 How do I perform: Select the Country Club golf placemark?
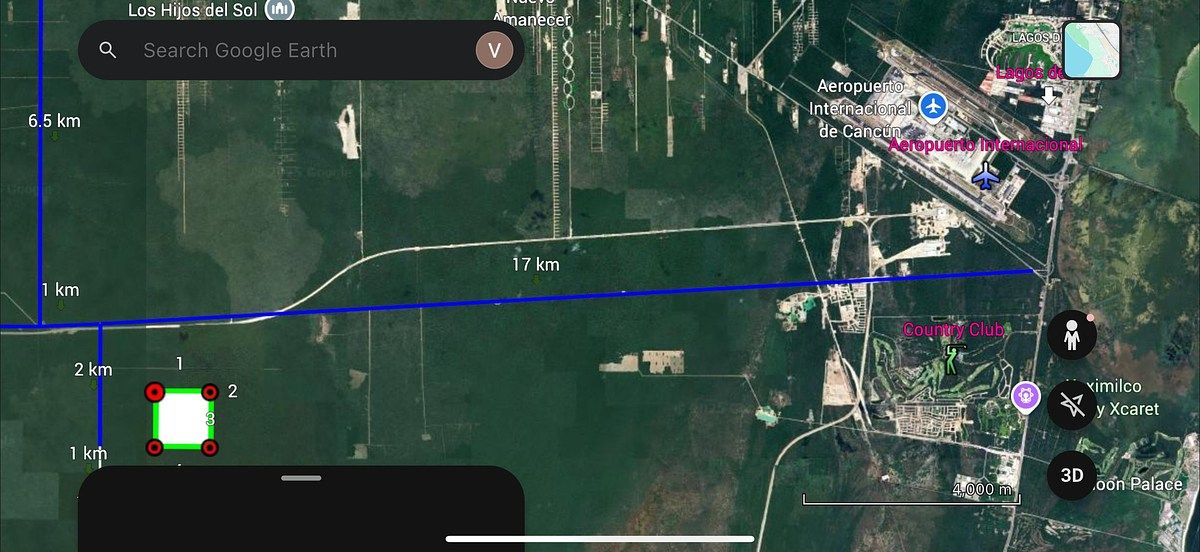(x=952, y=357)
